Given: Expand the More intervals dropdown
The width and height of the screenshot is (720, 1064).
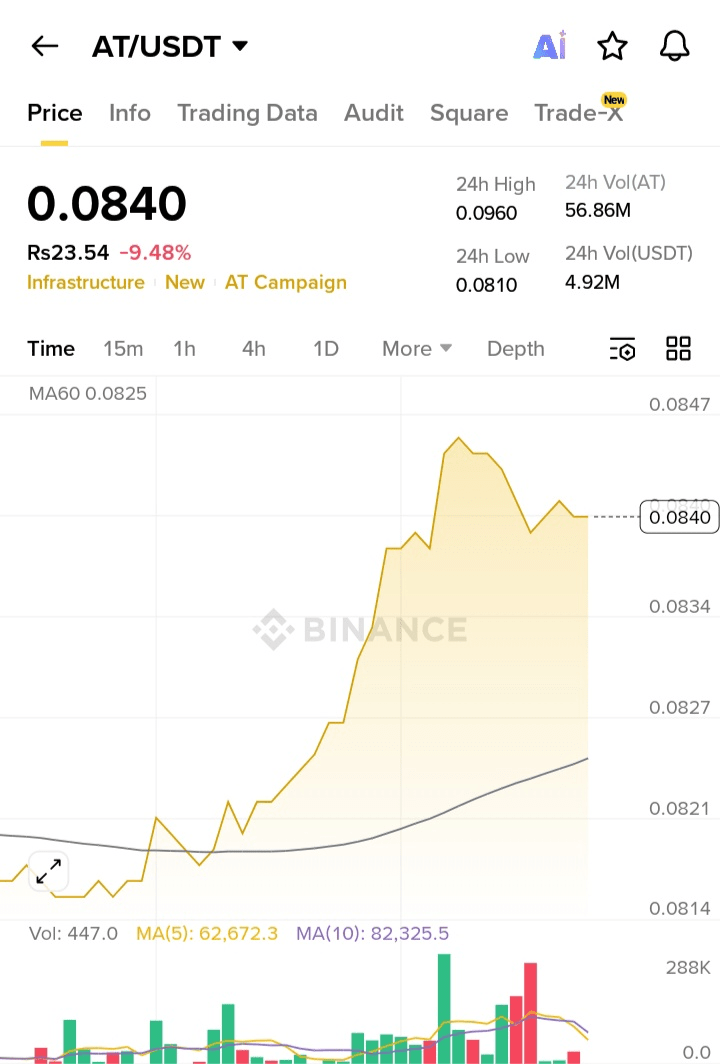Looking at the screenshot, I should (x=417, y=349).
